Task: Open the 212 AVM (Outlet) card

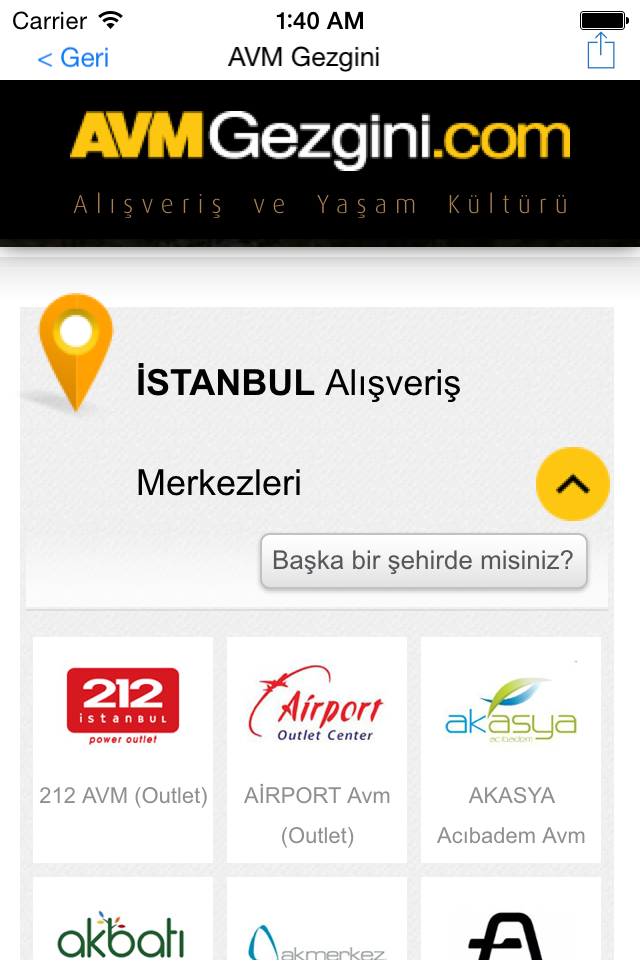Action: pos(123,750)
